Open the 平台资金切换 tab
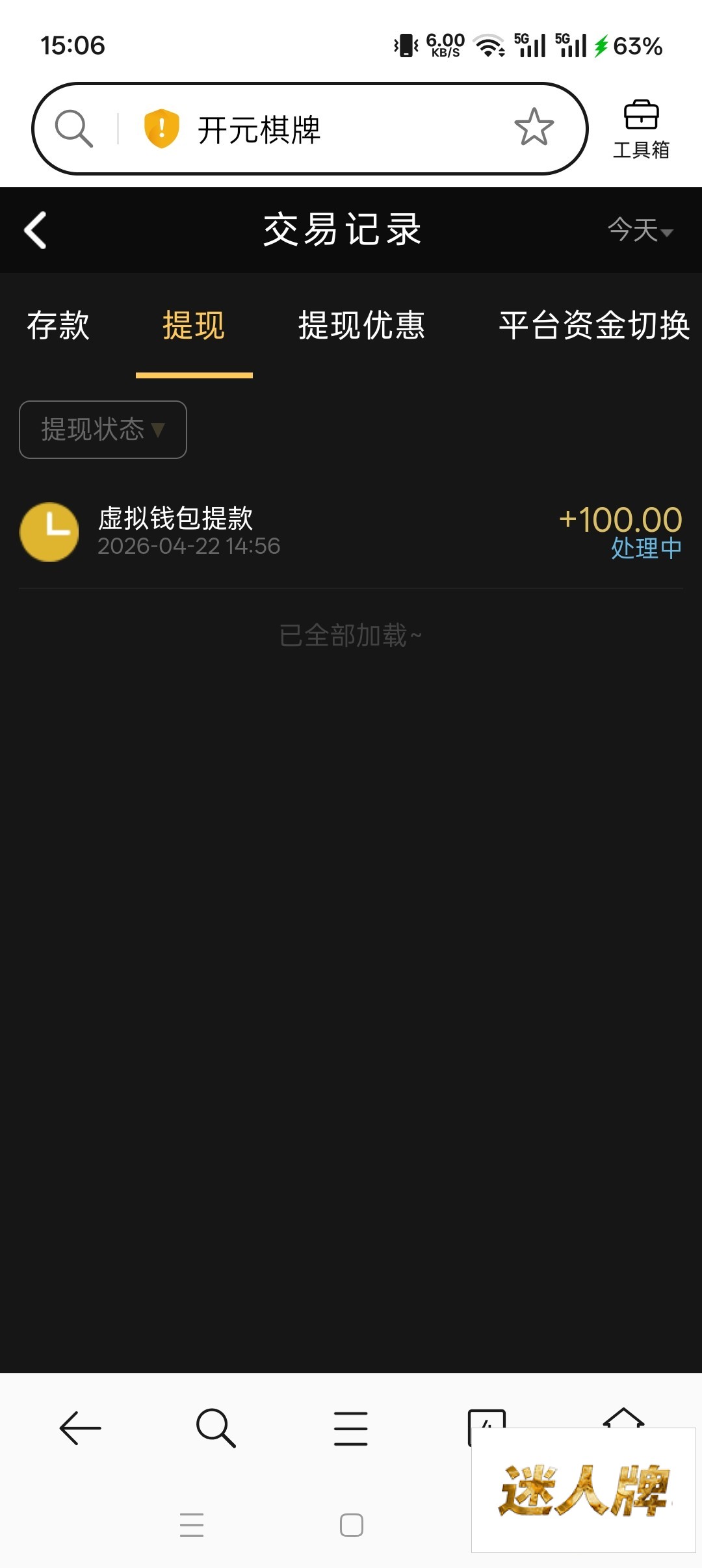Image resolution: width=702 pixels, height=1568 pixels. (x=594, y=325)
